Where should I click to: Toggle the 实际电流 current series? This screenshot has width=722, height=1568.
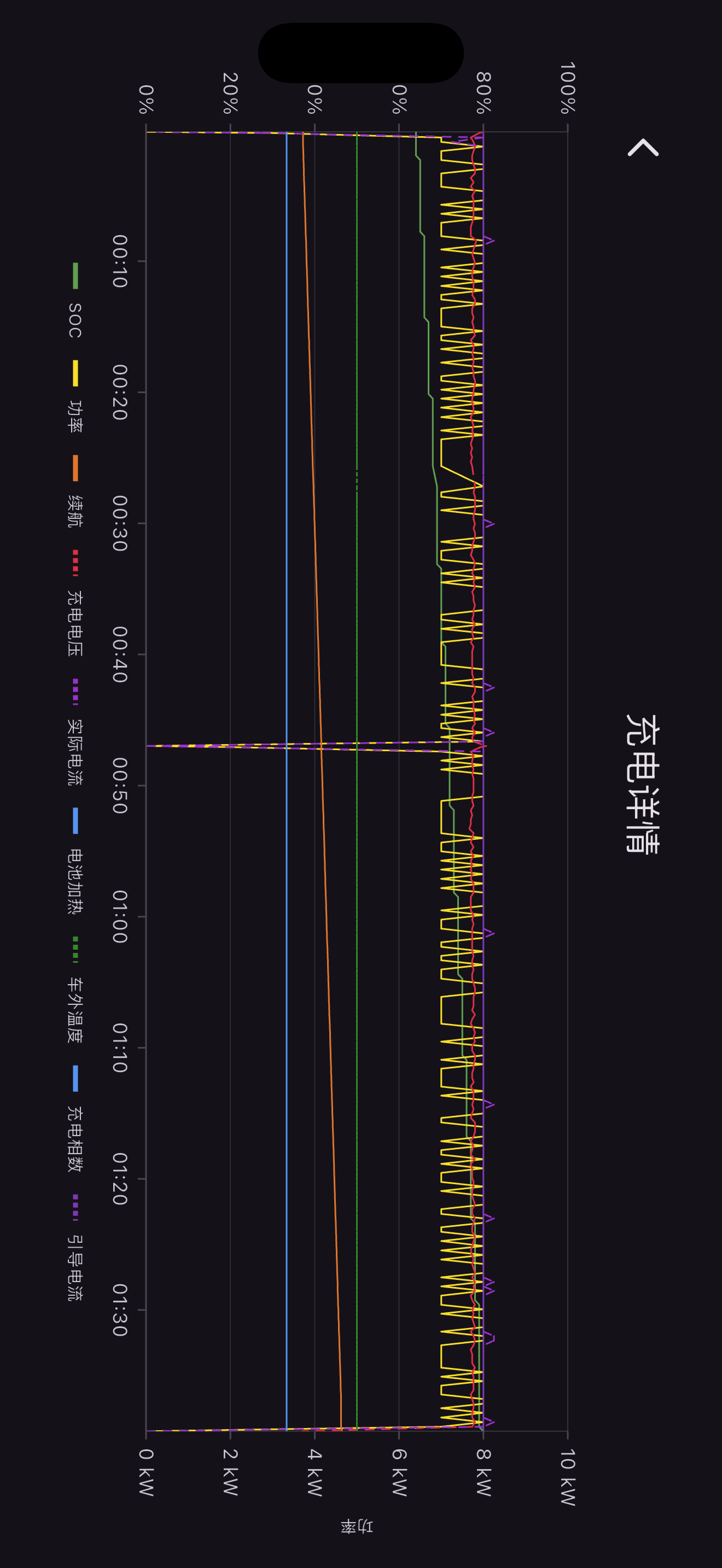coord(74,734)
